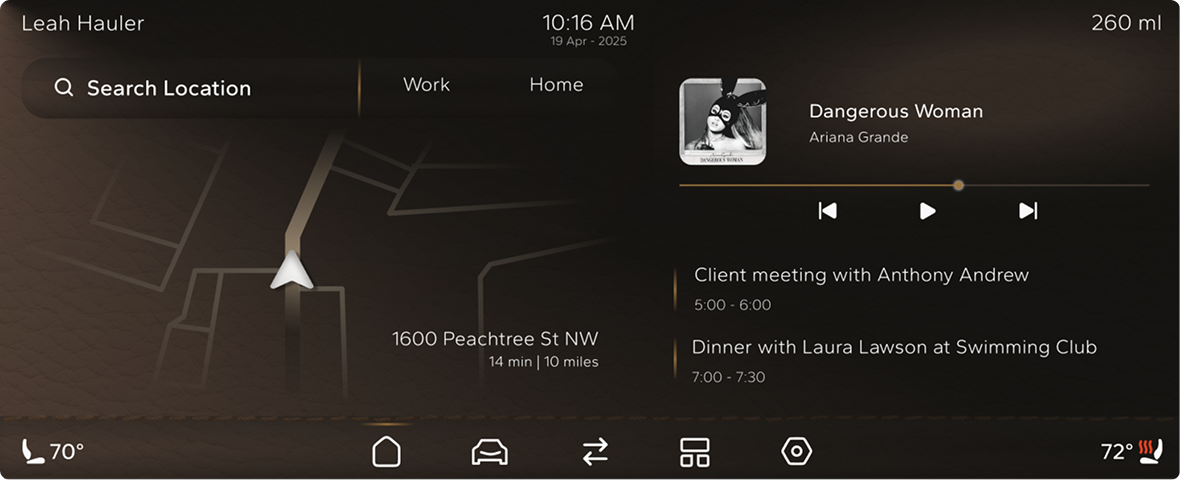1181x480 pixels.
Task: Play Dangerous Woman
Action: pyautogui.click(x=927, y=210)
